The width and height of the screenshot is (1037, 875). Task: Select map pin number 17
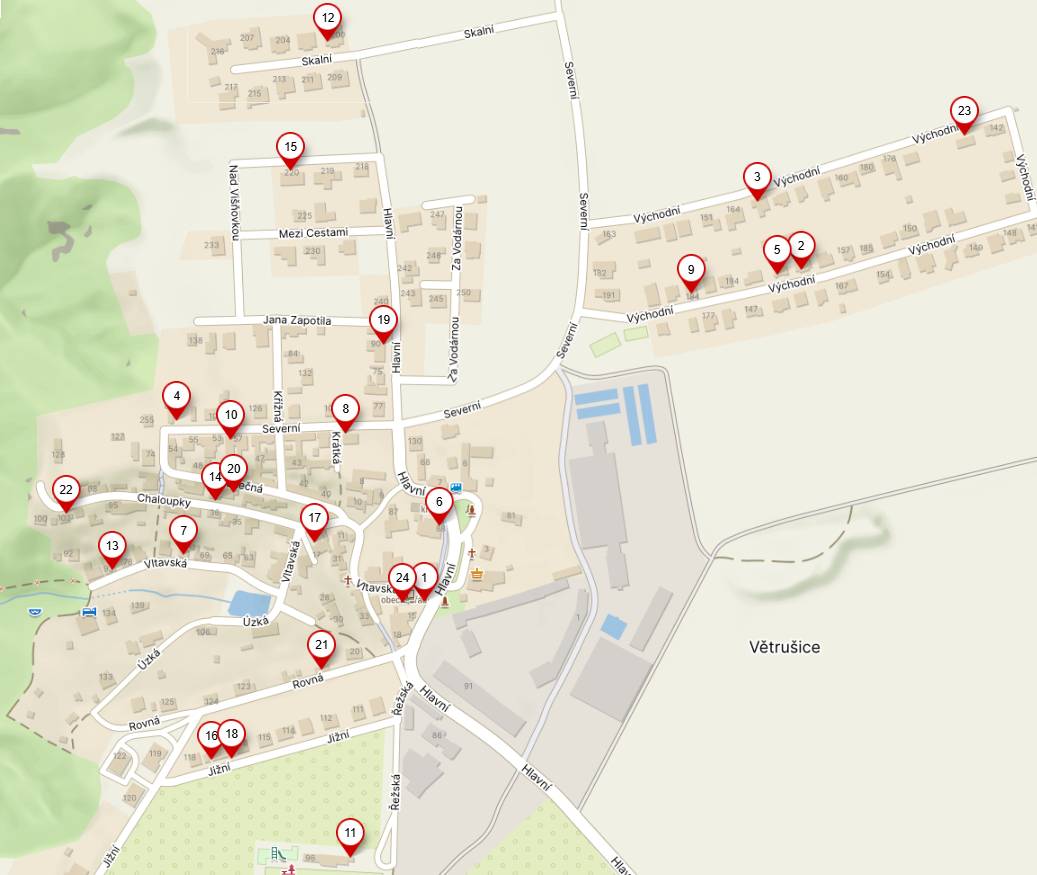click(x=315, y=518)
